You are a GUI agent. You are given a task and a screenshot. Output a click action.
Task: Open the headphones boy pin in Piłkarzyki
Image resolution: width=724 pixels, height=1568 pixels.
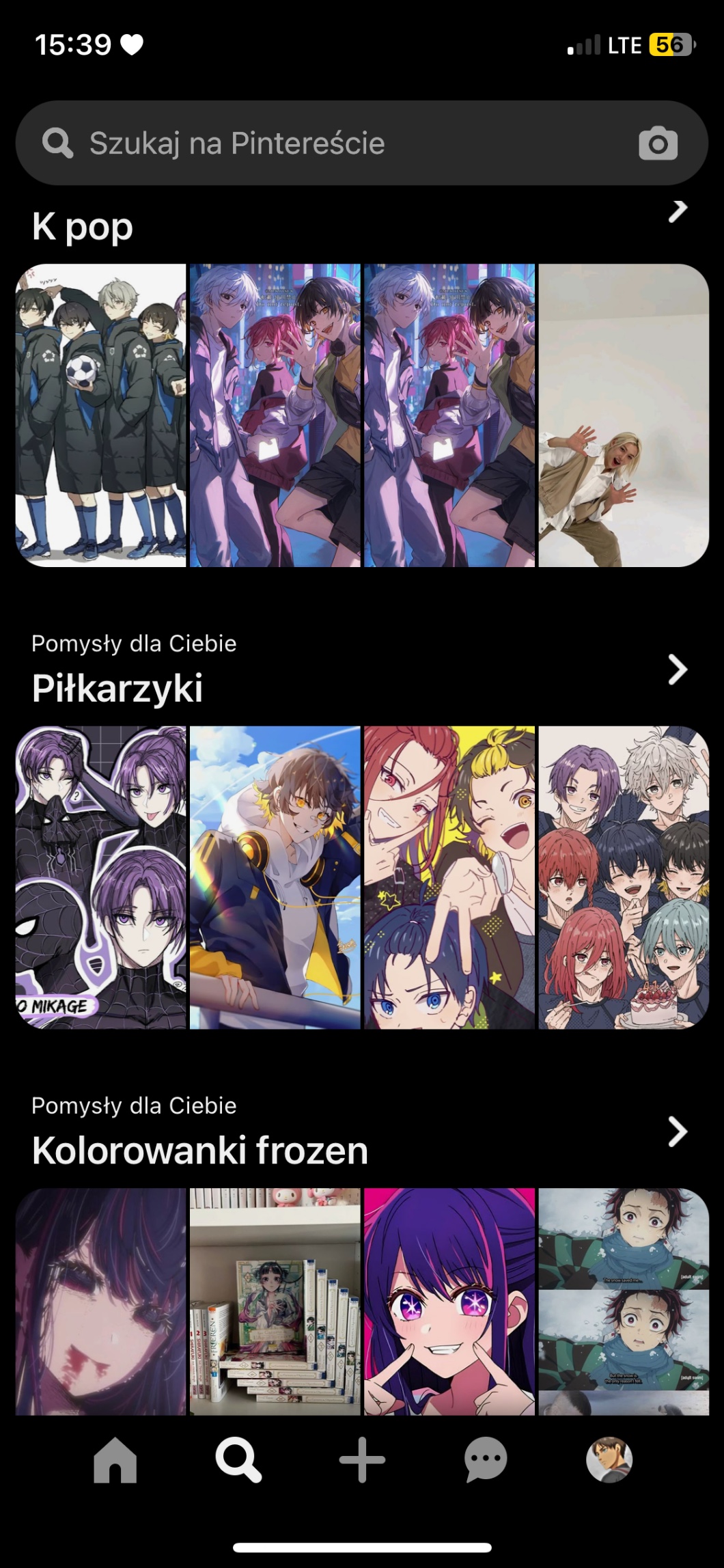(275, 877)
